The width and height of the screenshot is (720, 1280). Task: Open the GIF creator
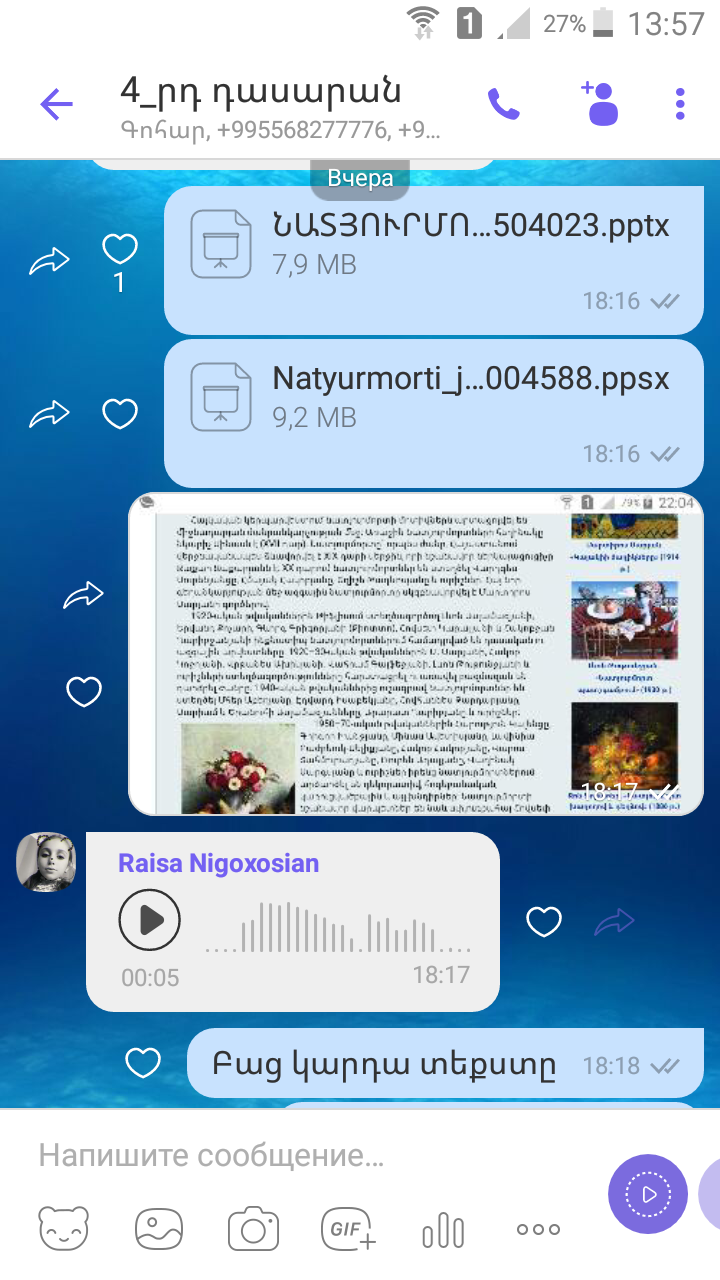[x=348, y=1230]
